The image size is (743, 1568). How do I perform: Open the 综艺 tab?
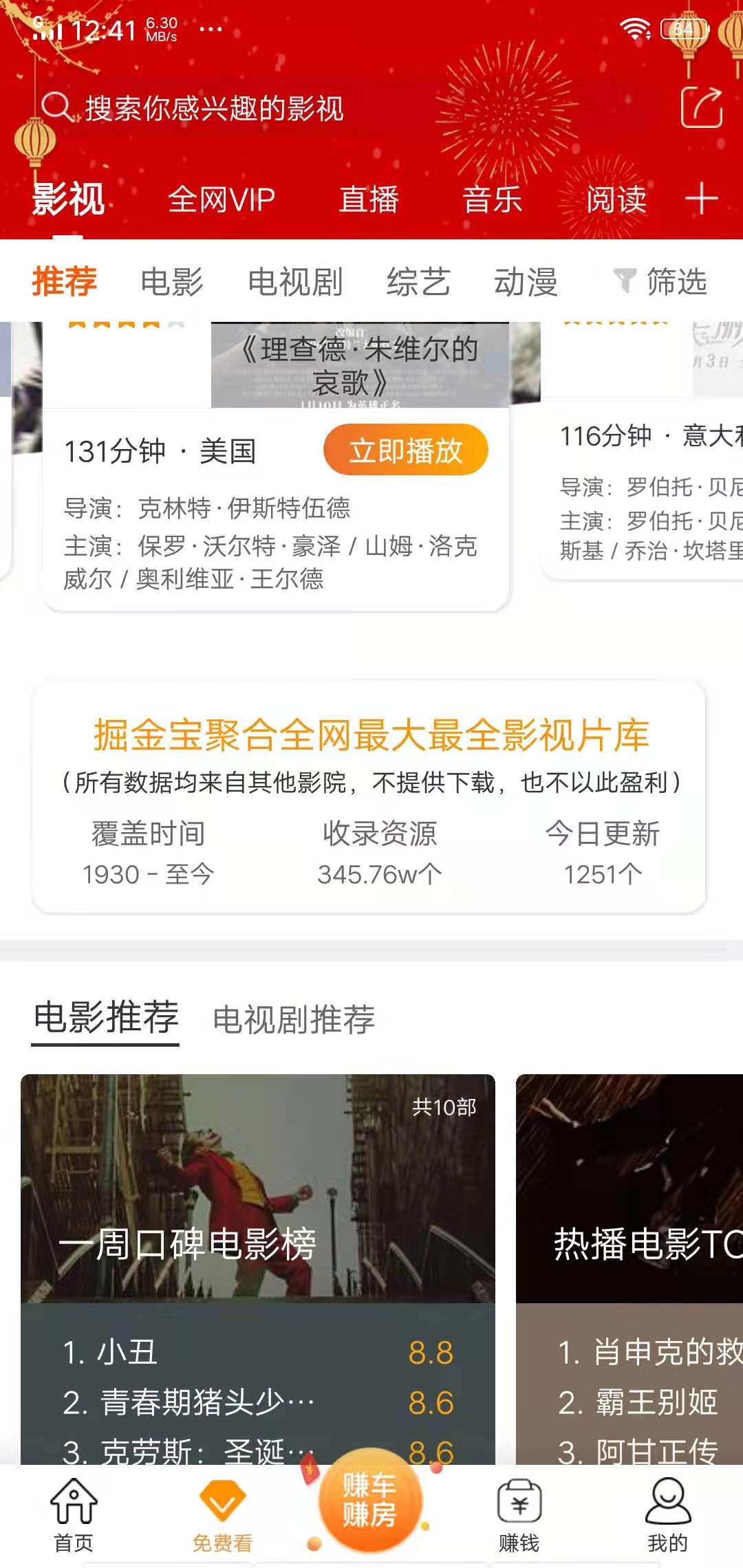tap(418, 282)
